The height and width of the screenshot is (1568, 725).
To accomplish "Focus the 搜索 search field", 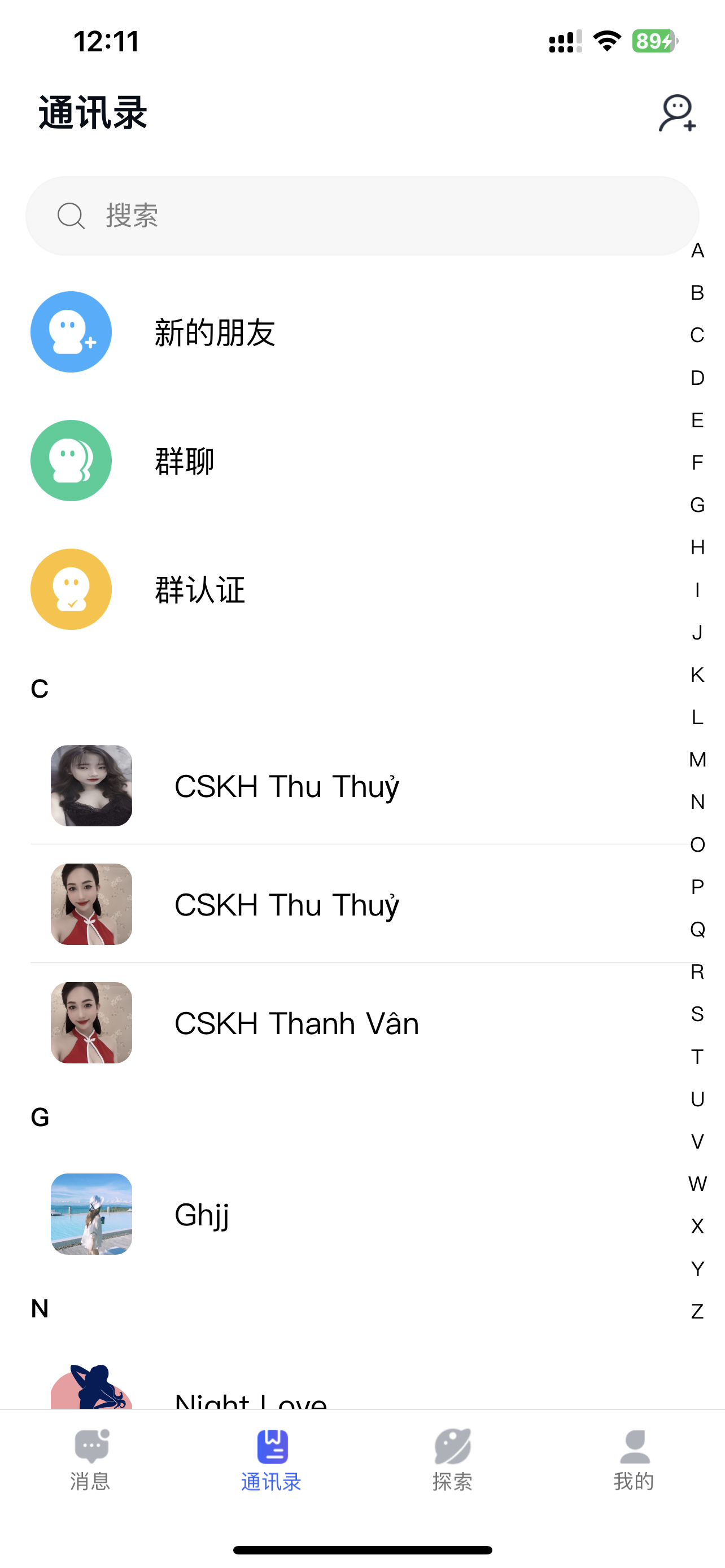I will pyautogui.click(x=361, y=216).
